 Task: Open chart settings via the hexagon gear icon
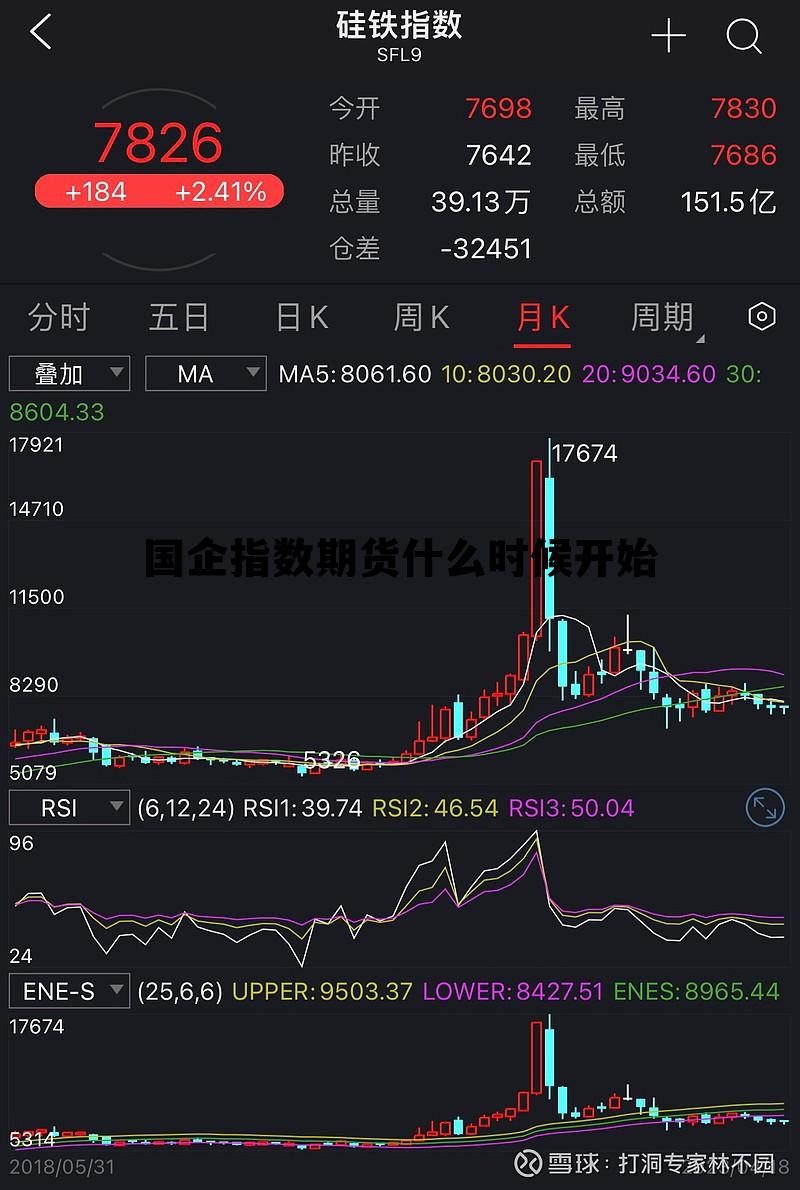point(760,316)
